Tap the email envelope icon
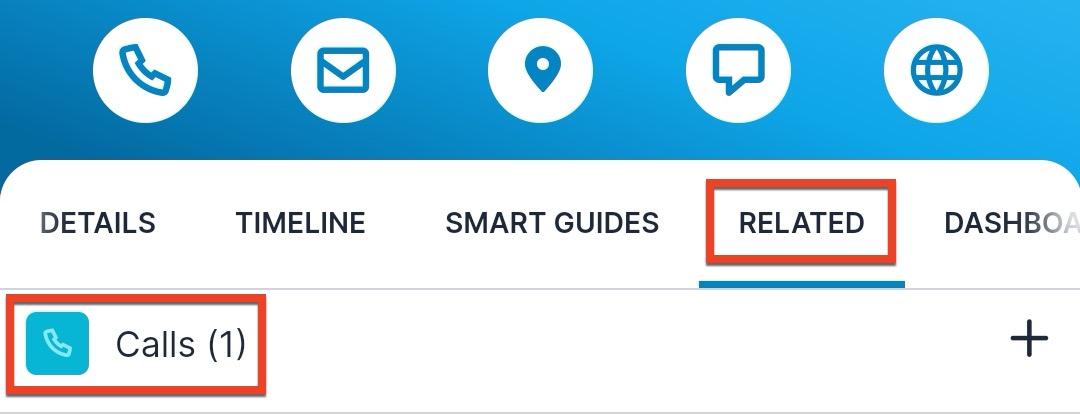The image size is (1080, 417). click(343, 71)
